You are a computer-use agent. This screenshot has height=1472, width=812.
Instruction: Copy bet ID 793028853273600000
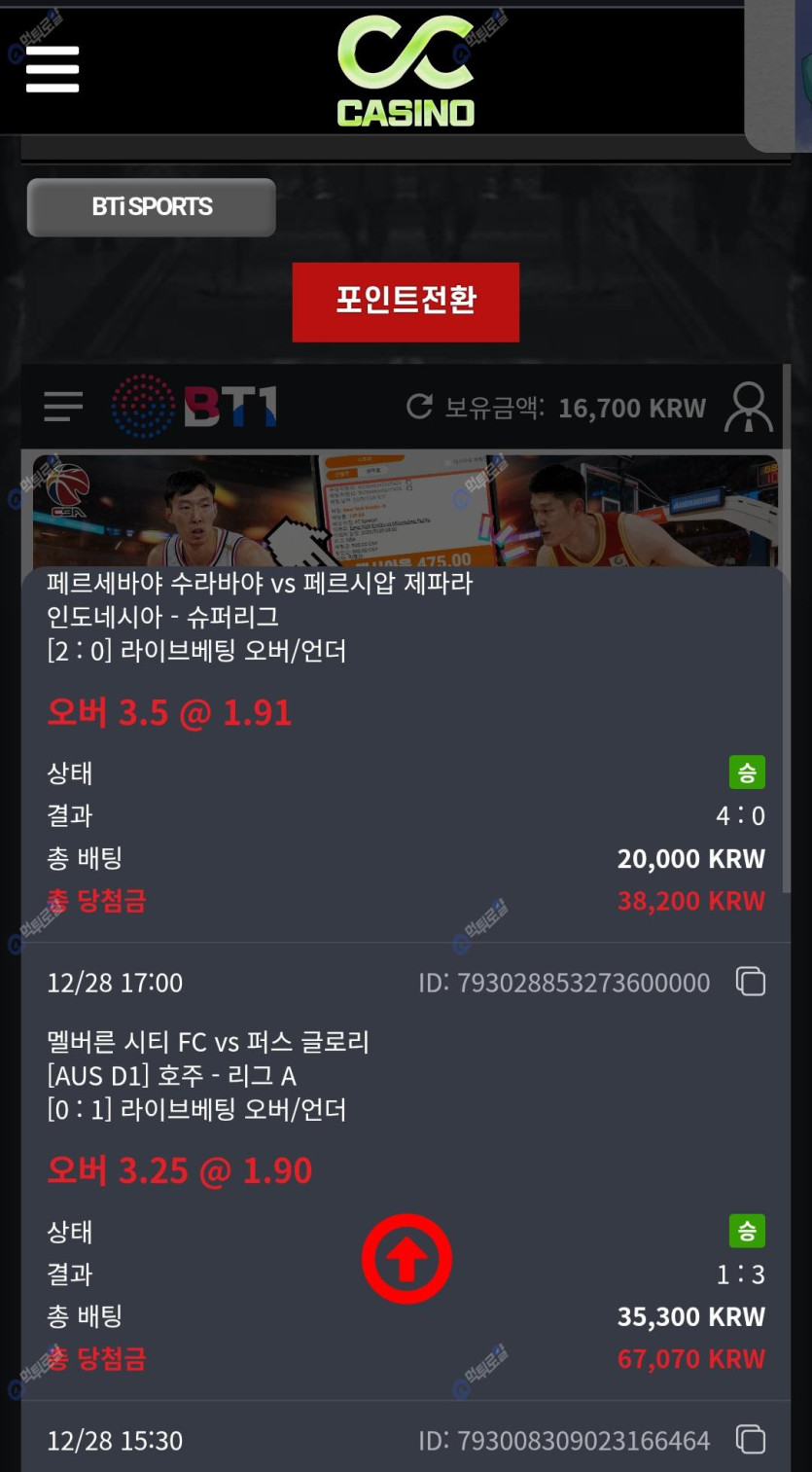coord(750,982)
